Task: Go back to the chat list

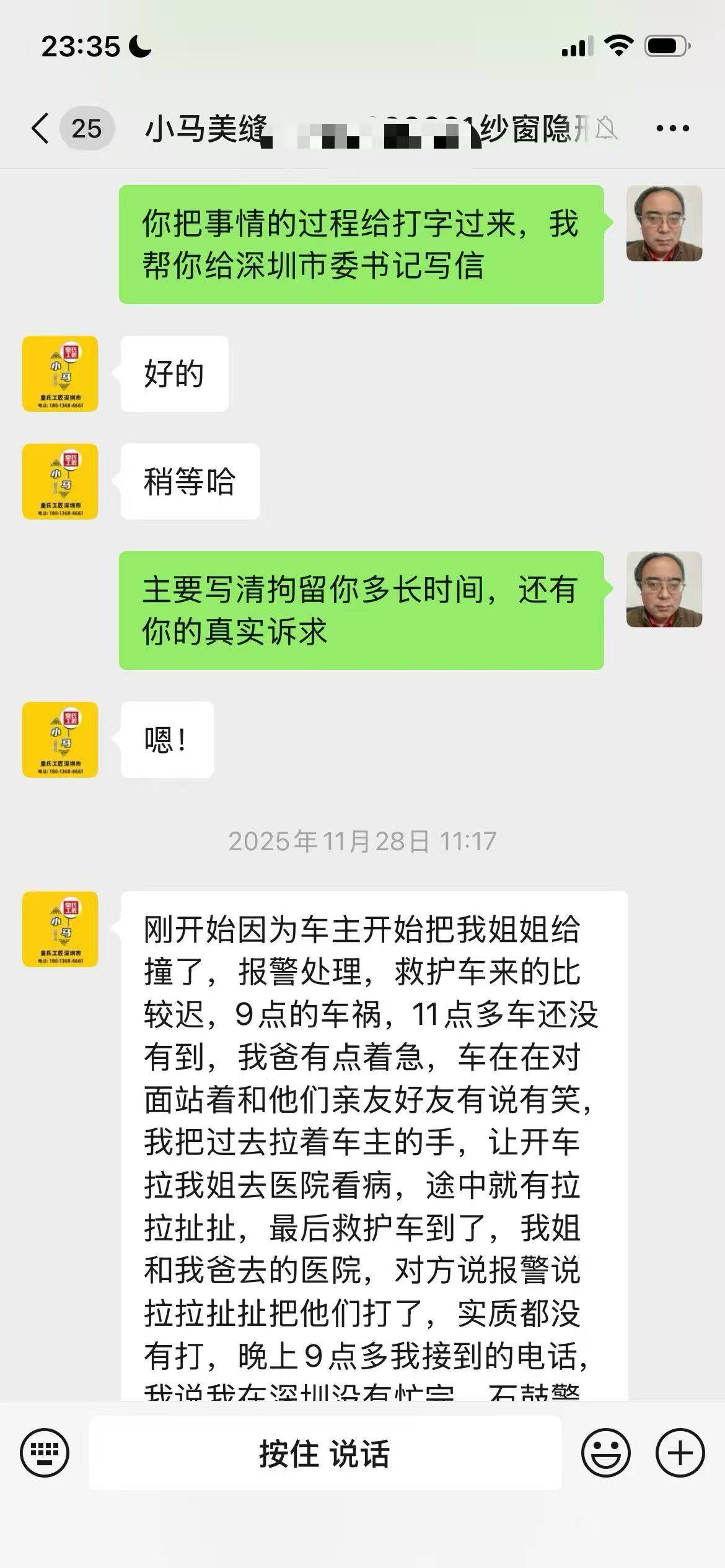Action: [x=41, y=129]
